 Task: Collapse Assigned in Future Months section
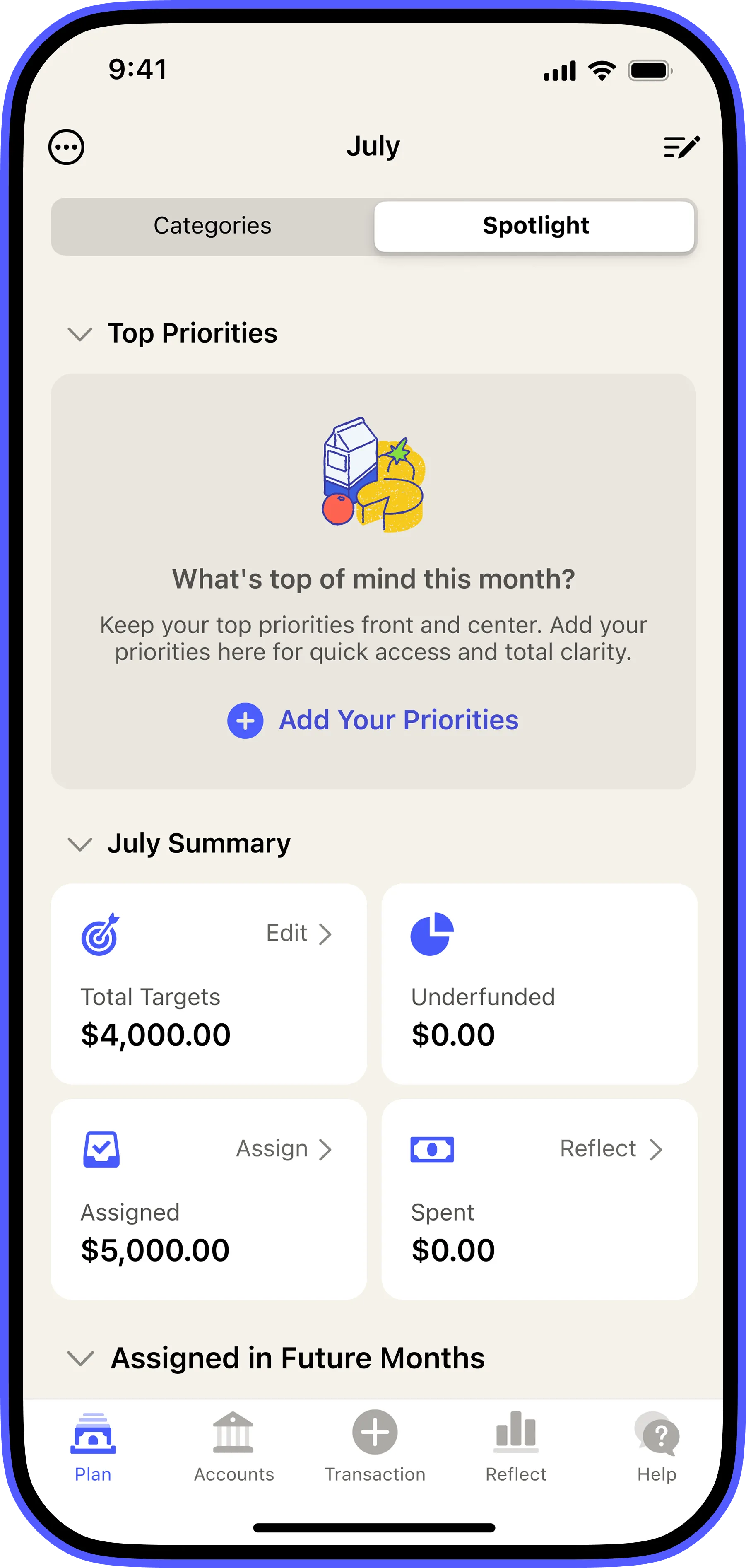coord(80,1358)
